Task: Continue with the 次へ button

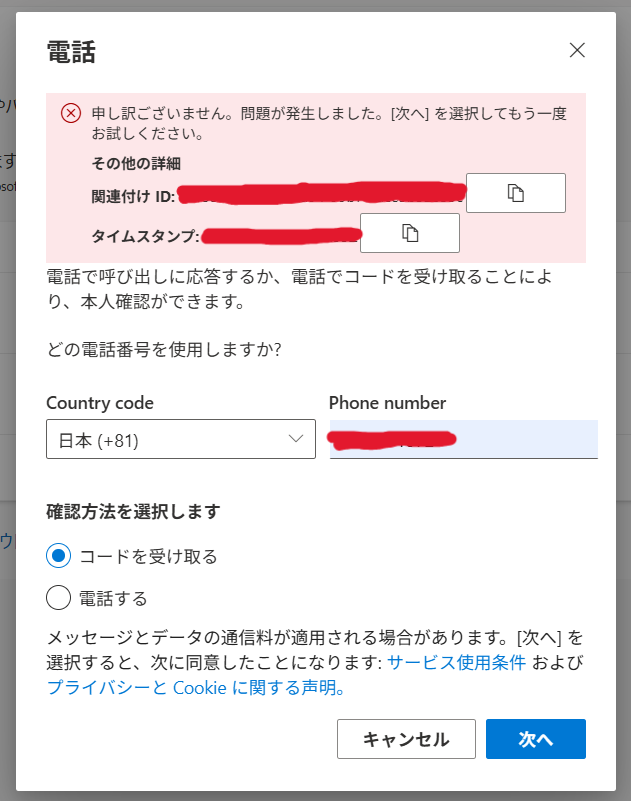Action: (535, 739)
